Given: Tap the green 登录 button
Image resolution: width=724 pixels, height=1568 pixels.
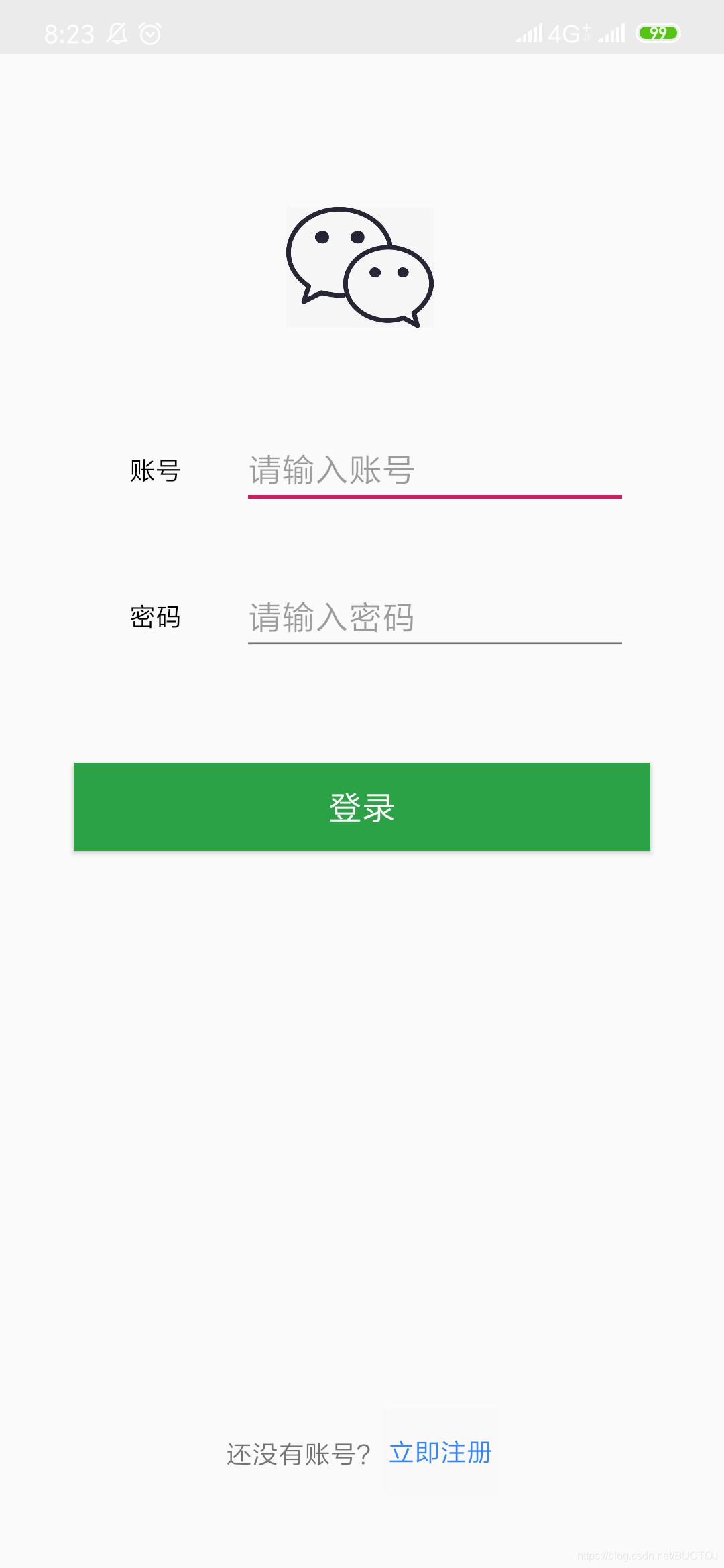Looking at the screenshot, I should point(362,807).
